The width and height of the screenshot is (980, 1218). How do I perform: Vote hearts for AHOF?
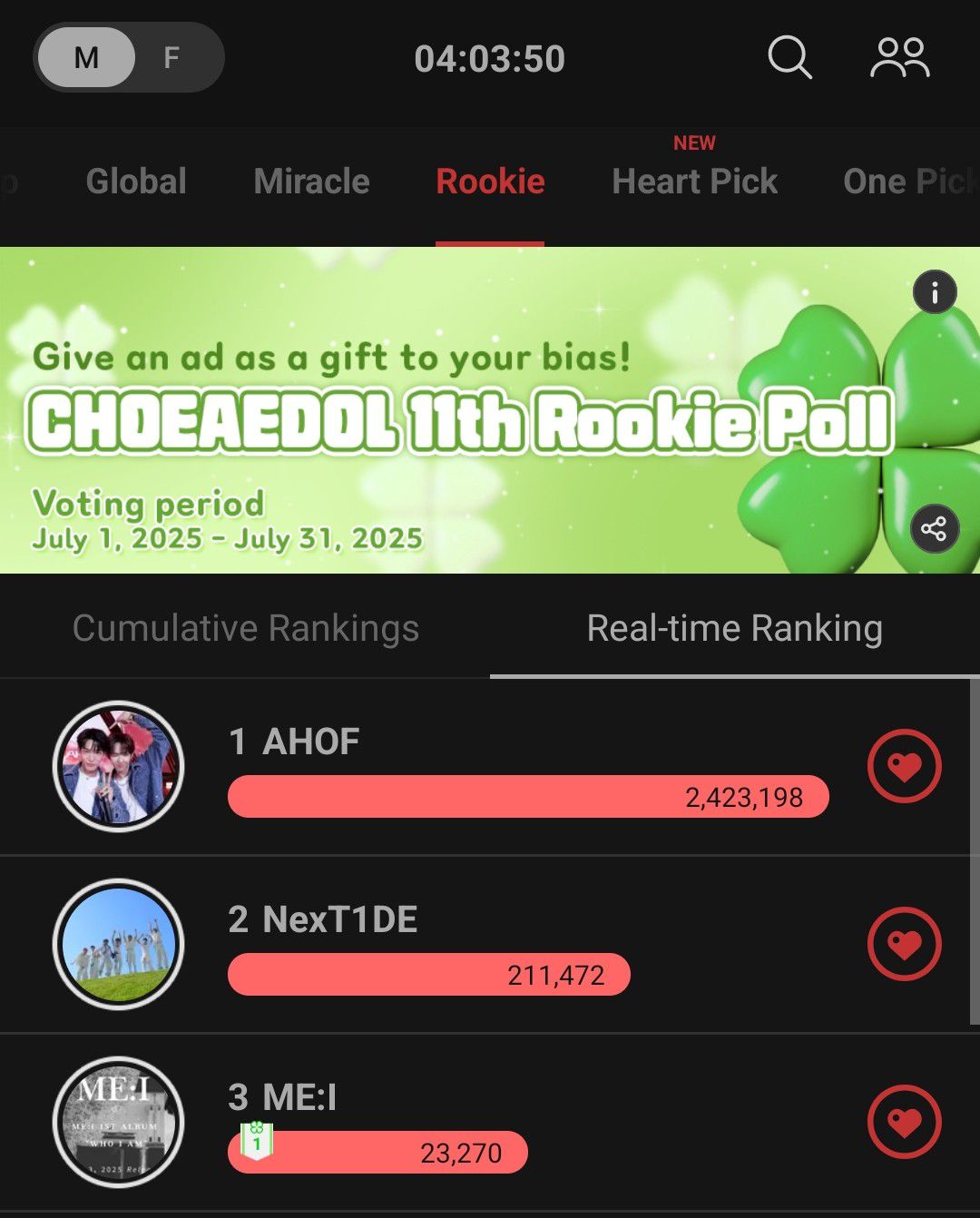click(x=904, y=767)
